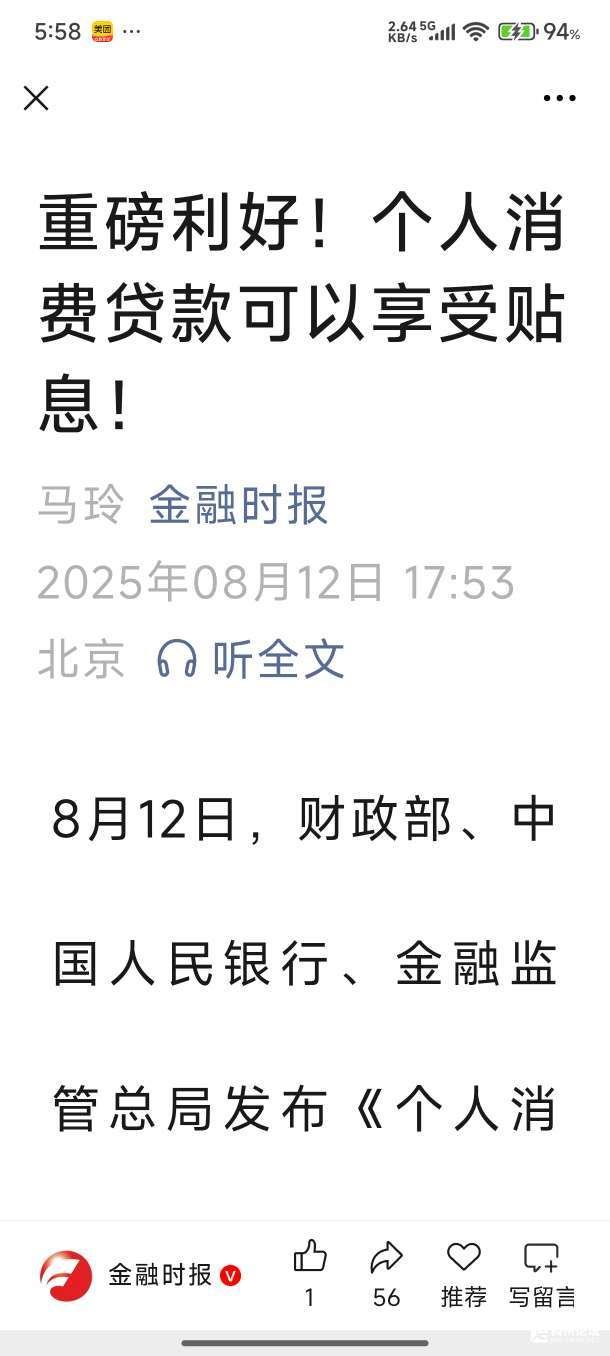This screenshot has width=610, height=1356.
Task: Listen to the full article with 听全文
Action: click(x=252, y=660)
